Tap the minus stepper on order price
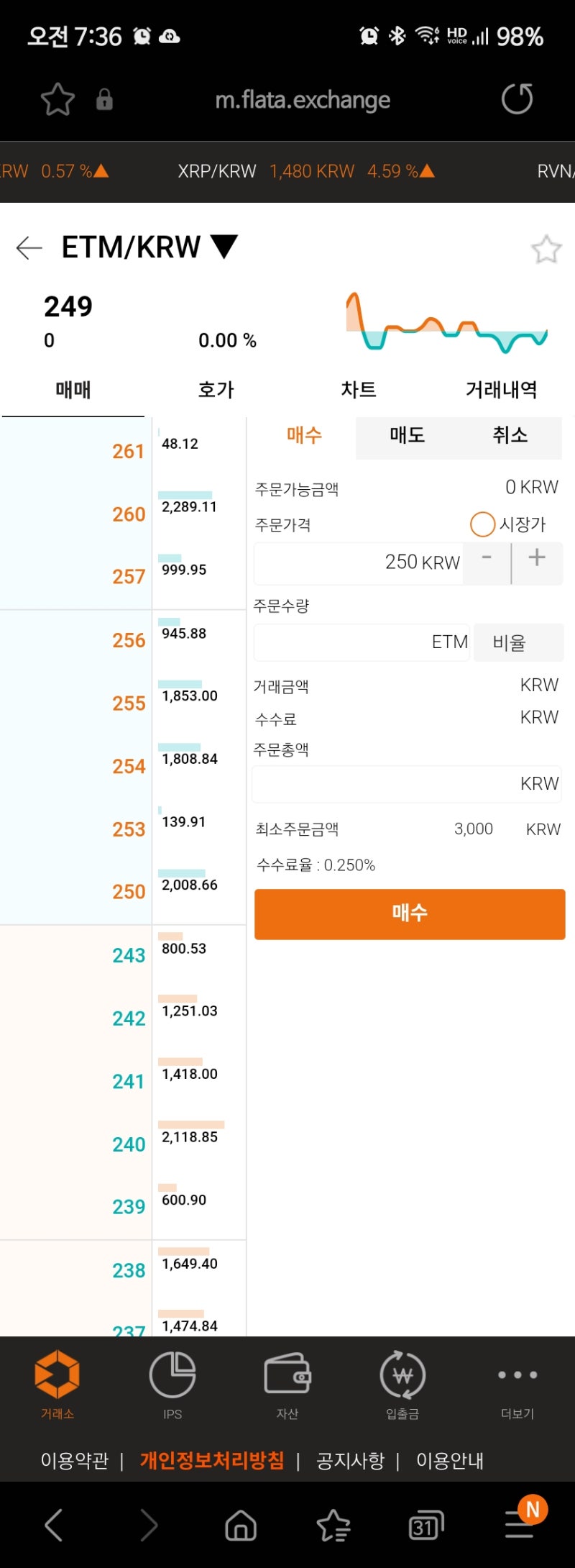The width and height of the screenshot is (575, 1568). coord(486,563)
